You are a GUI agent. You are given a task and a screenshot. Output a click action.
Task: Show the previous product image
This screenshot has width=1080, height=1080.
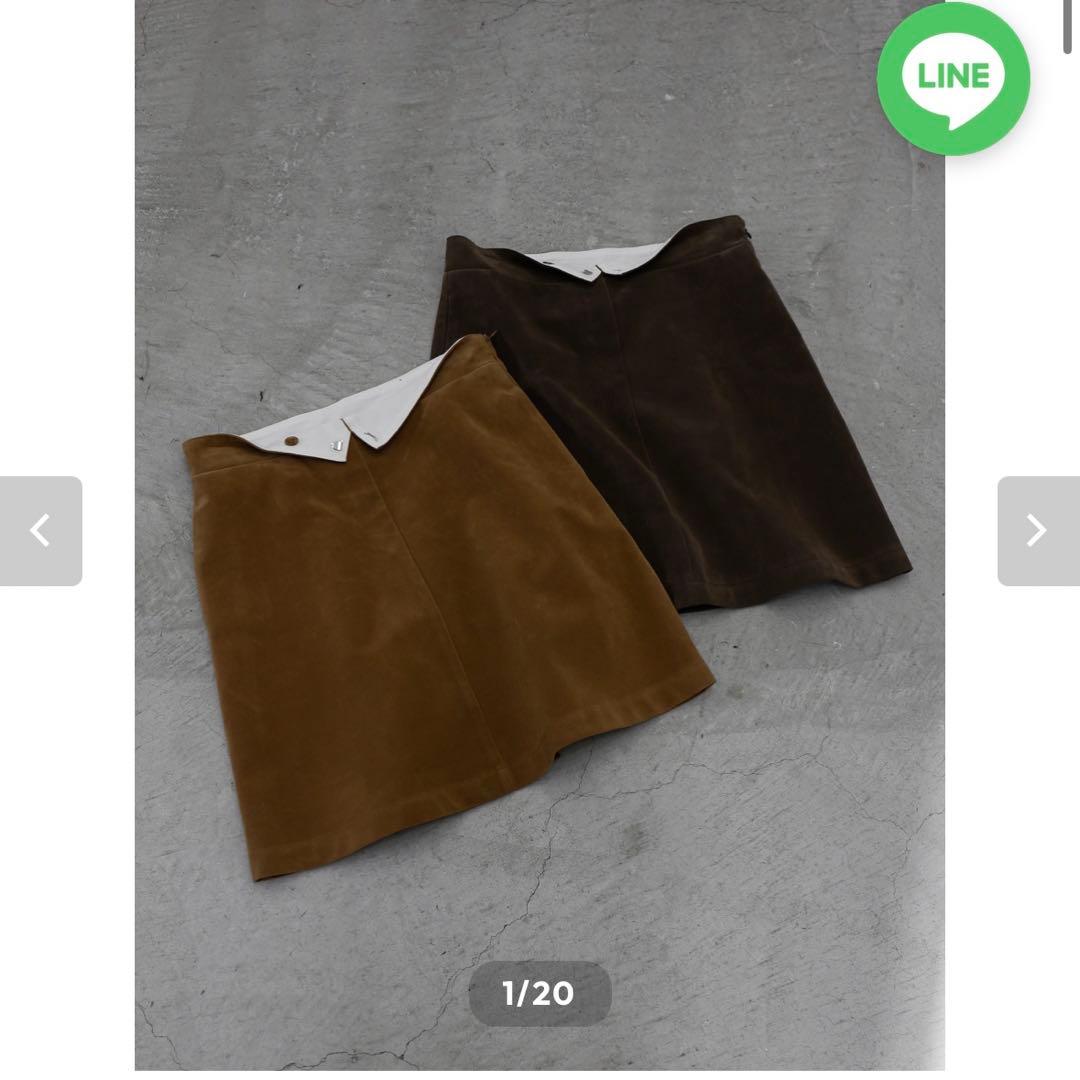pyautogui.click(x=41, y=531)
